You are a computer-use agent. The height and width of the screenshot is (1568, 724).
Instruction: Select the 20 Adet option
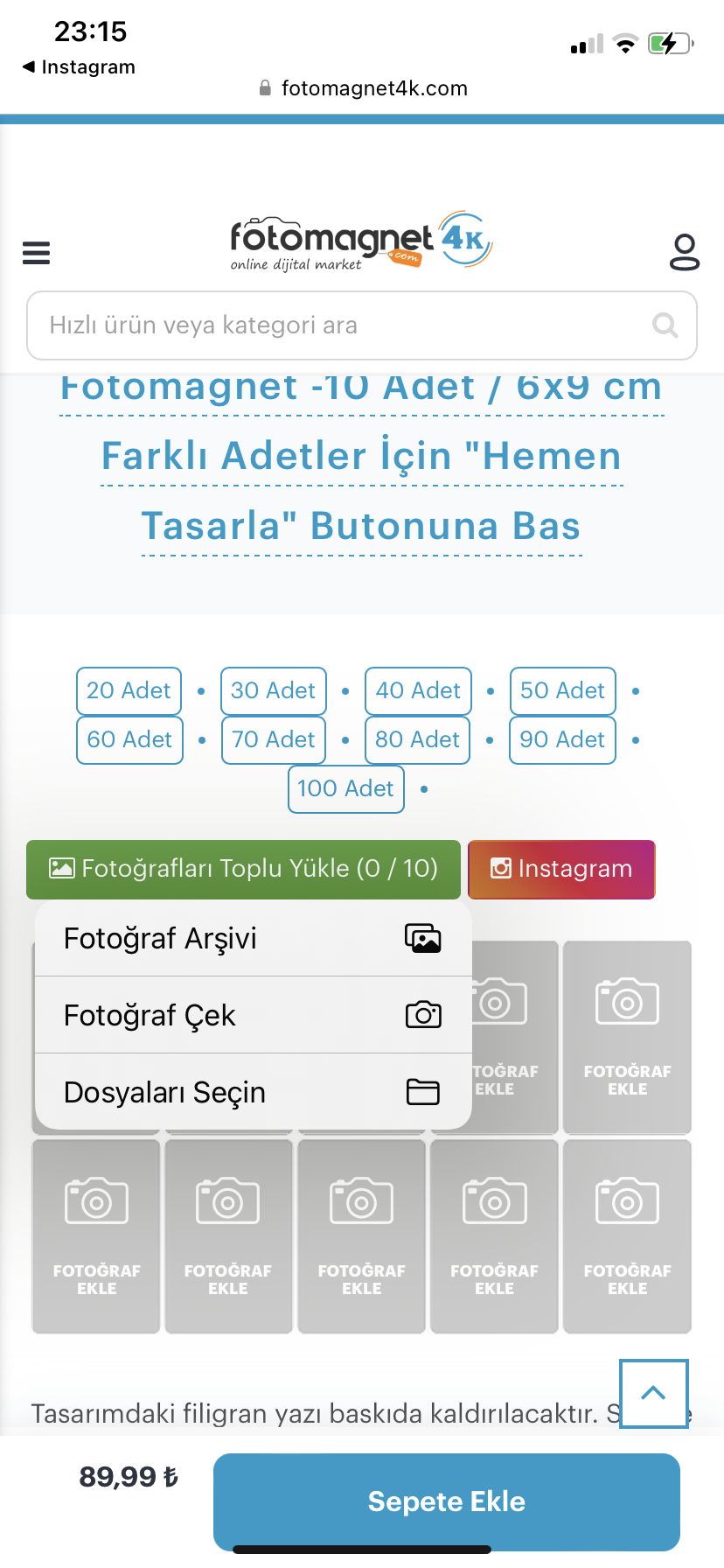[x=129, y=690]
